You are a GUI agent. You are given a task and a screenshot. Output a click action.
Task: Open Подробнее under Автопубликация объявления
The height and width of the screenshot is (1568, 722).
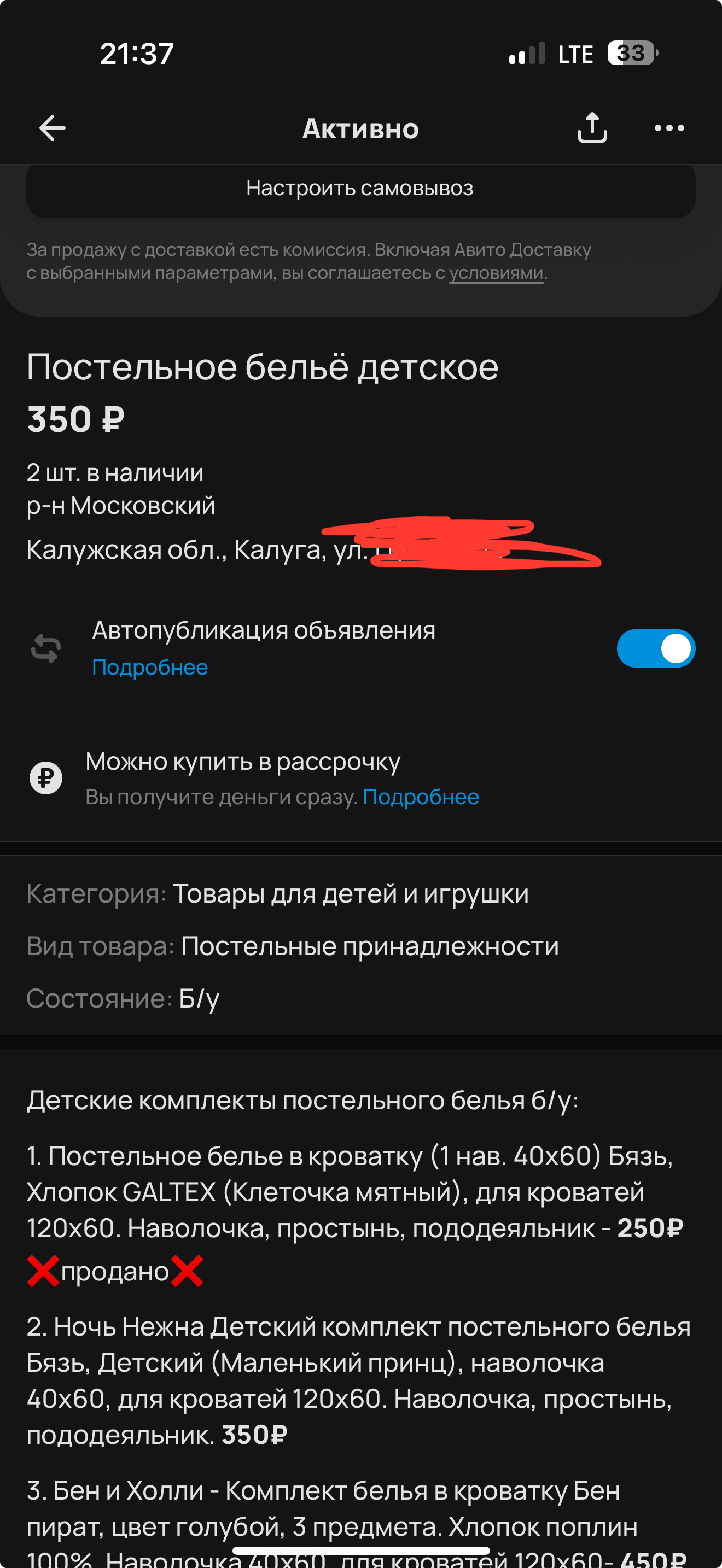(x=150, y=668)
